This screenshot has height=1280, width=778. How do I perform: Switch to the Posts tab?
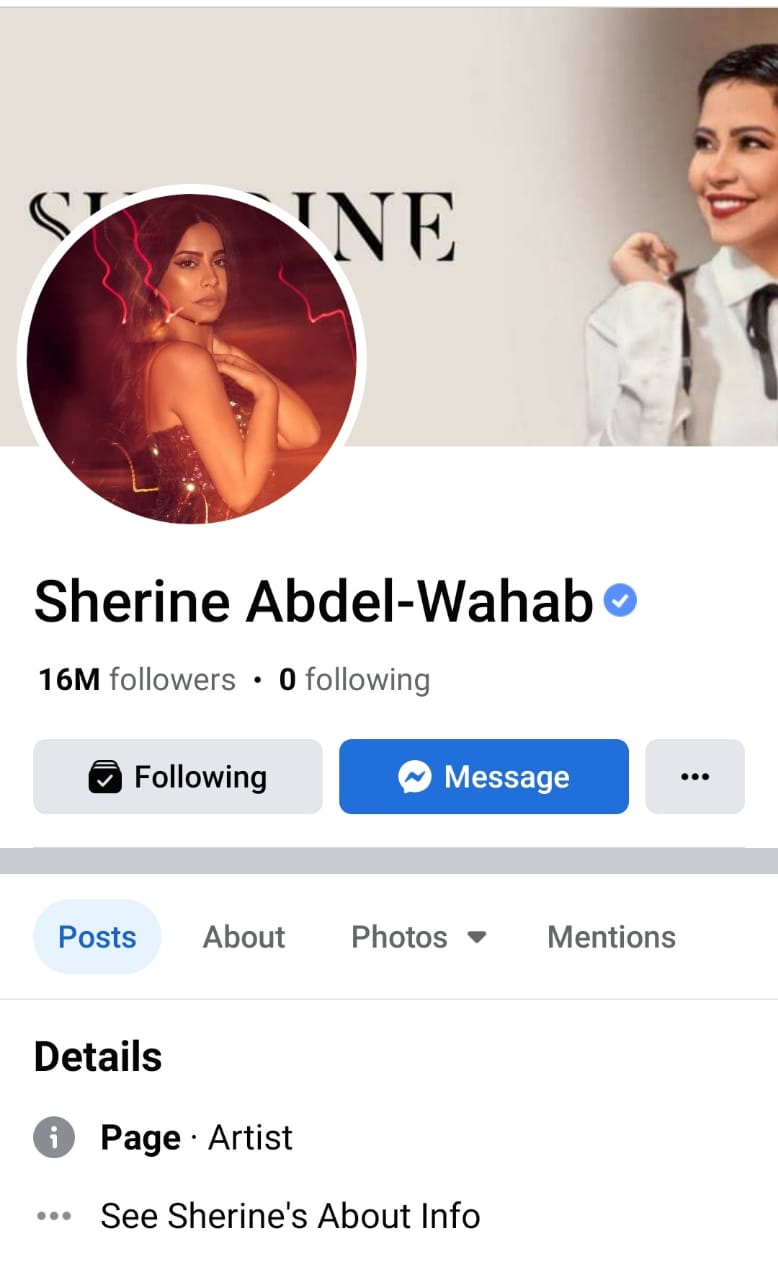click(97, 937)
